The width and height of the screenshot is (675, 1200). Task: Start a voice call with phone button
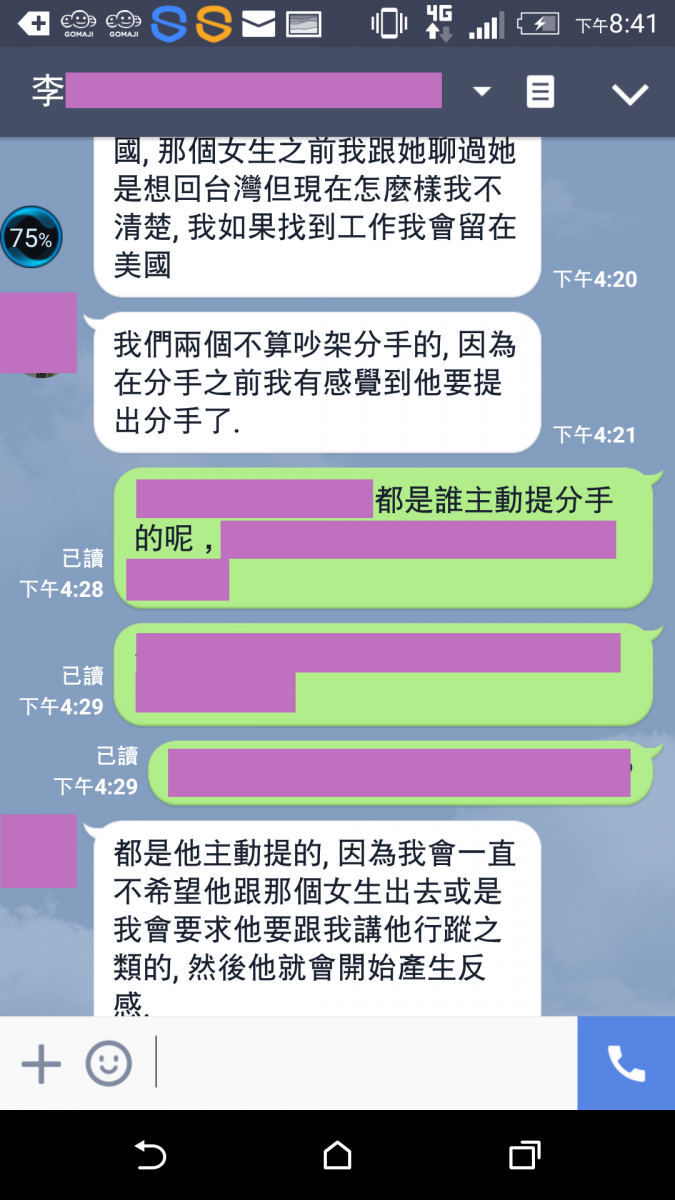pos(626,1063)
